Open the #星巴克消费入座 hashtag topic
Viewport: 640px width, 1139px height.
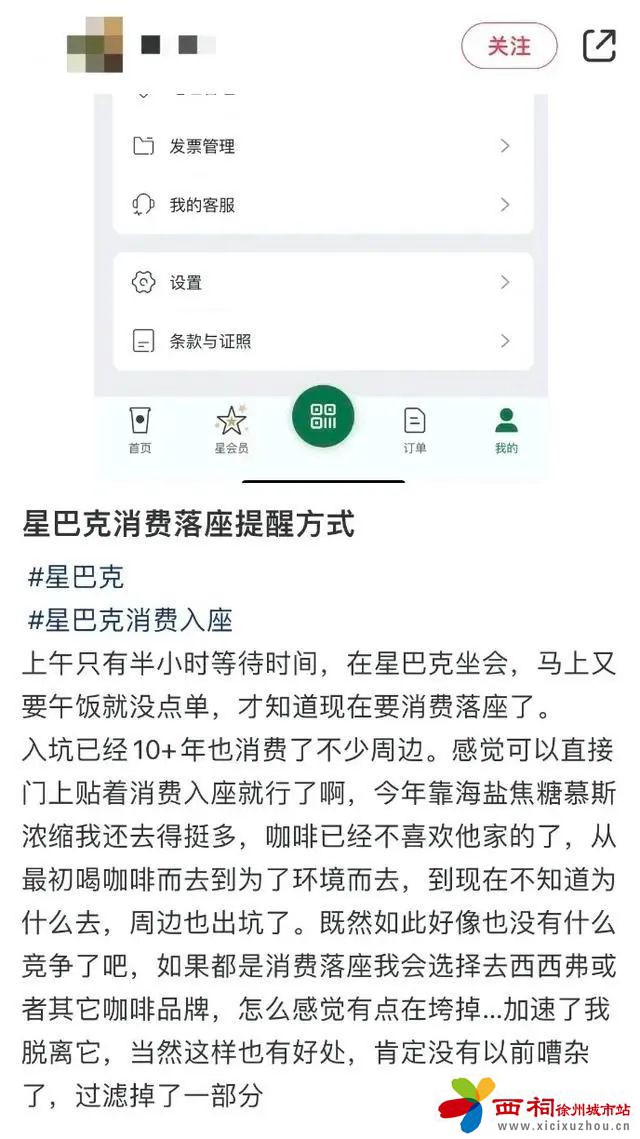point(130,620)
